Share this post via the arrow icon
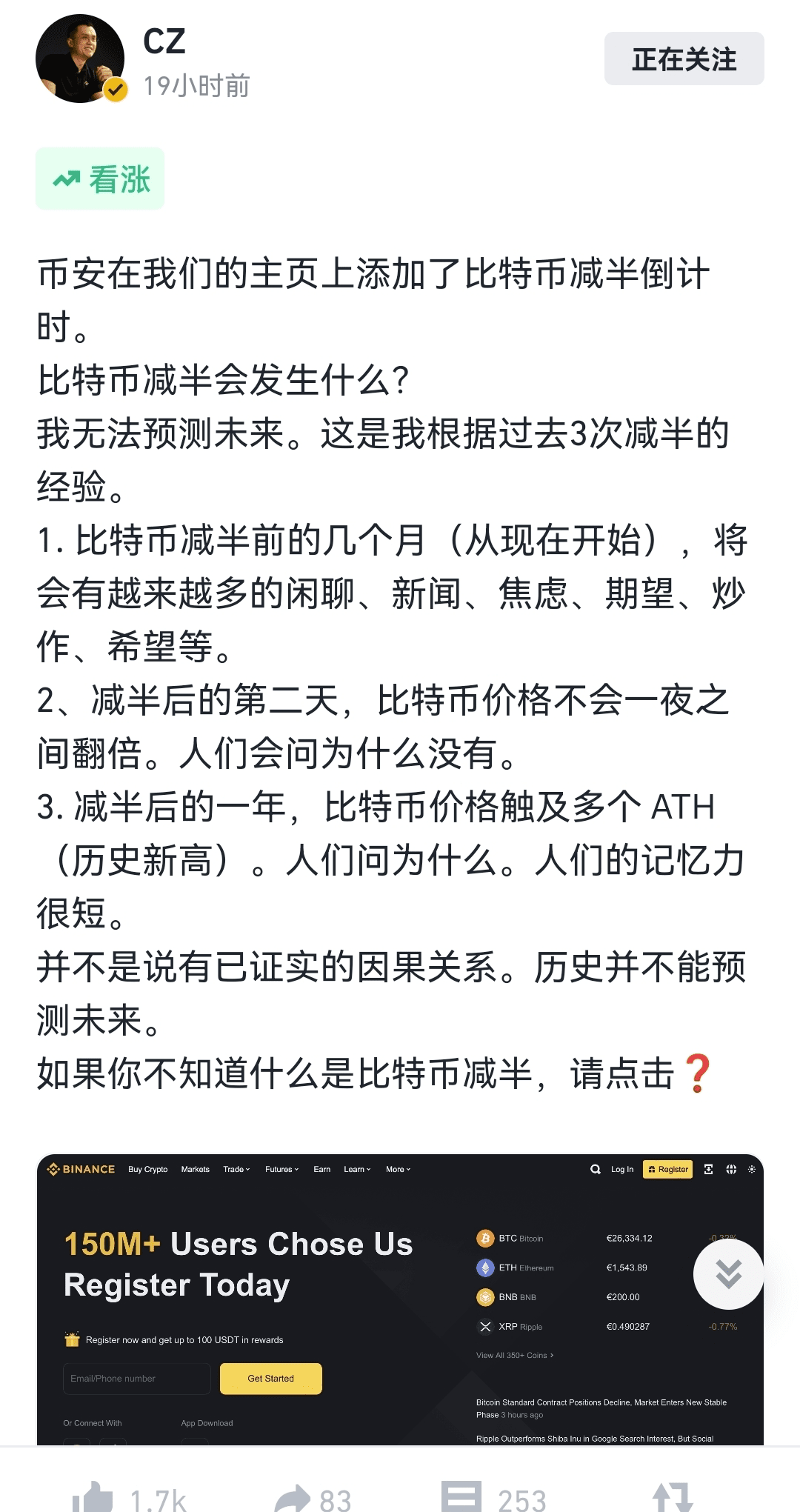The width and height of the screenshot is (800, 1512). click(293, 1498)
